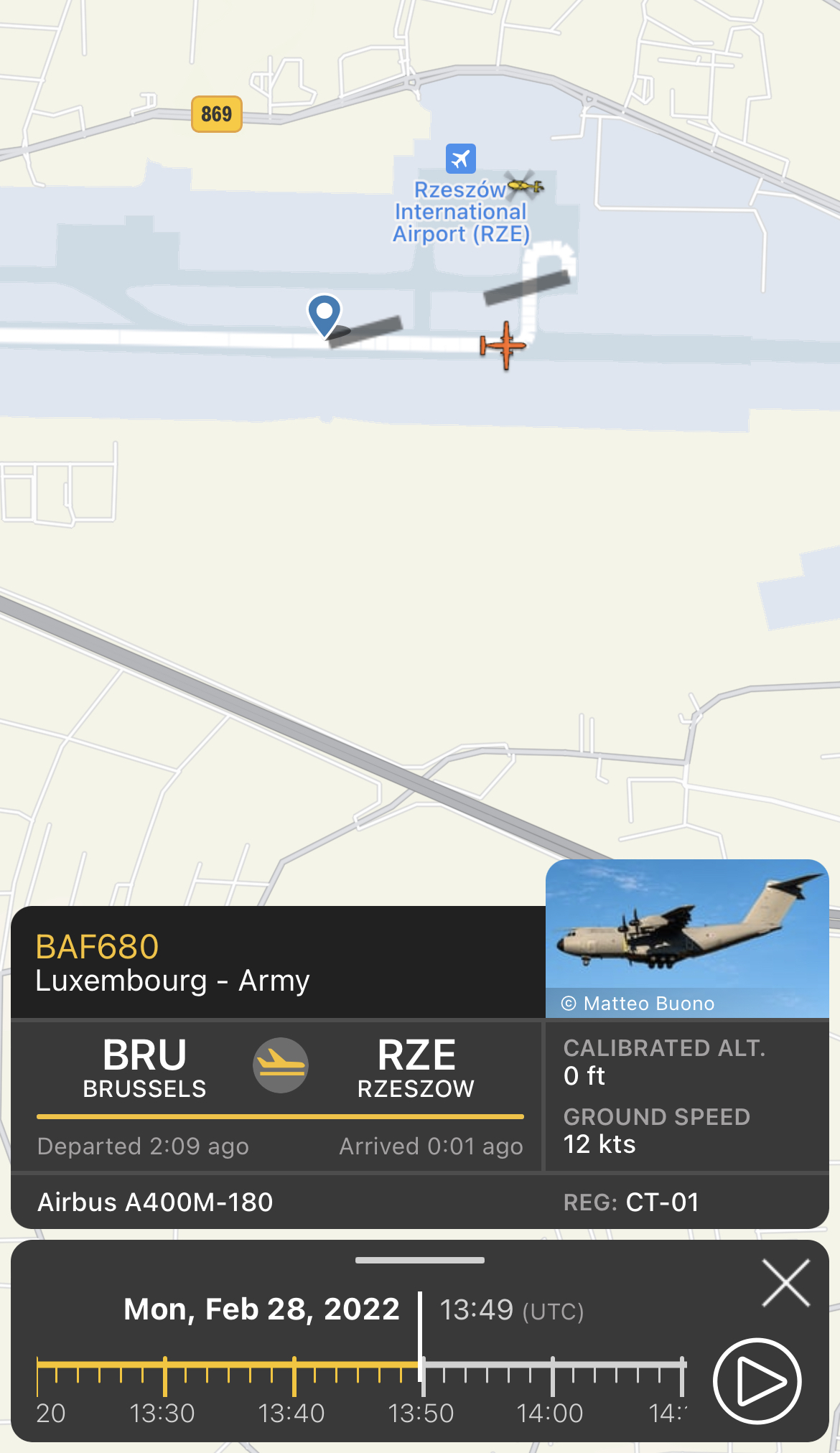Select the yellow helicopter on the map
Viewport: 840px width, 1453px height.
[x=525, y=185]
